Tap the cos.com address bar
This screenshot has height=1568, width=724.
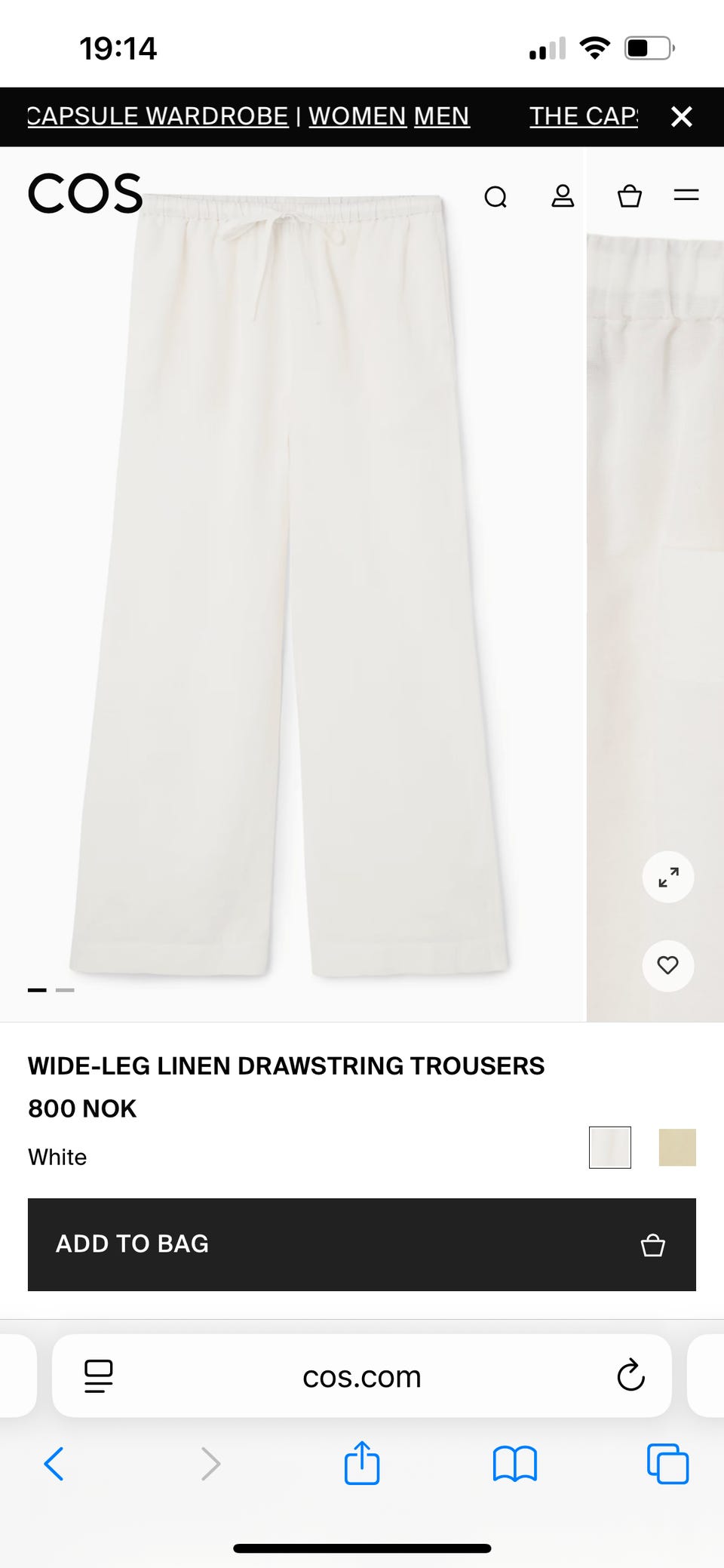(x=362, y=1377)
